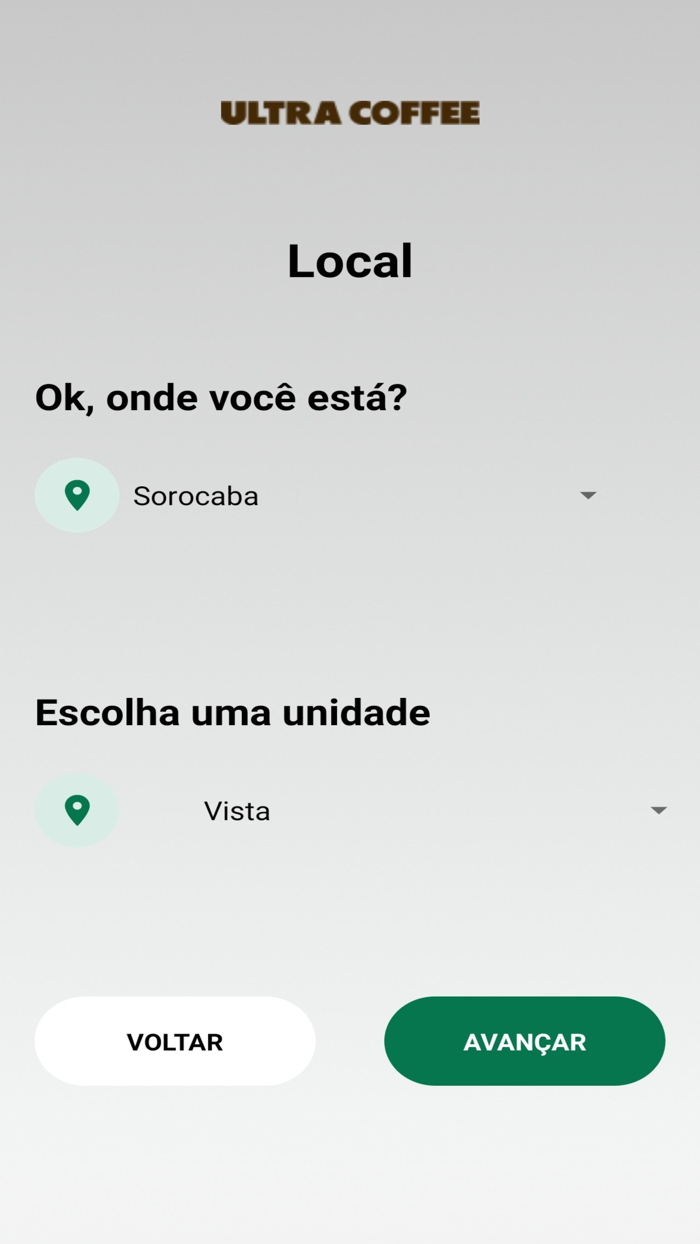
Task: Tap the Voltar button
Action: [x=175, y=1041]
